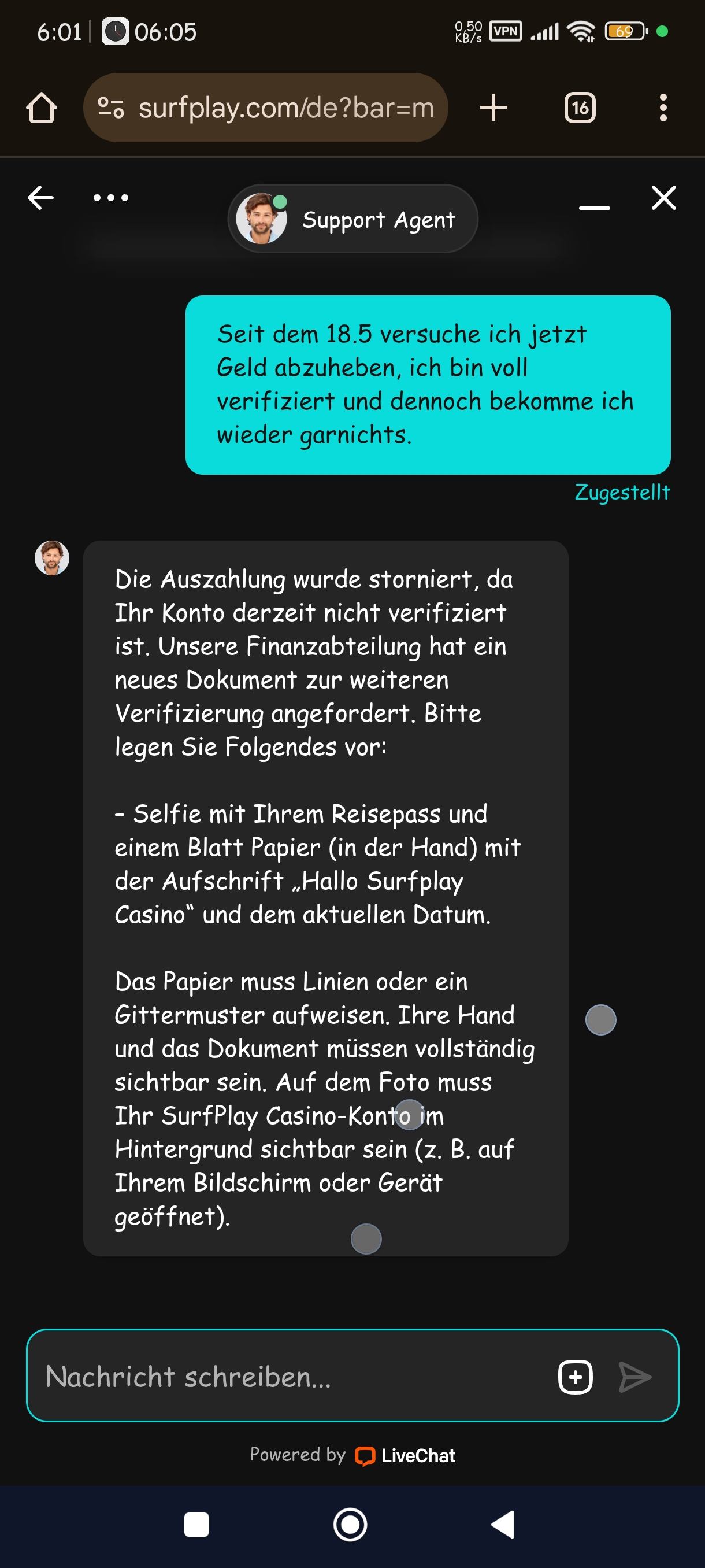Tap the system back button
705x1568 pixels.
point(503,1525)
